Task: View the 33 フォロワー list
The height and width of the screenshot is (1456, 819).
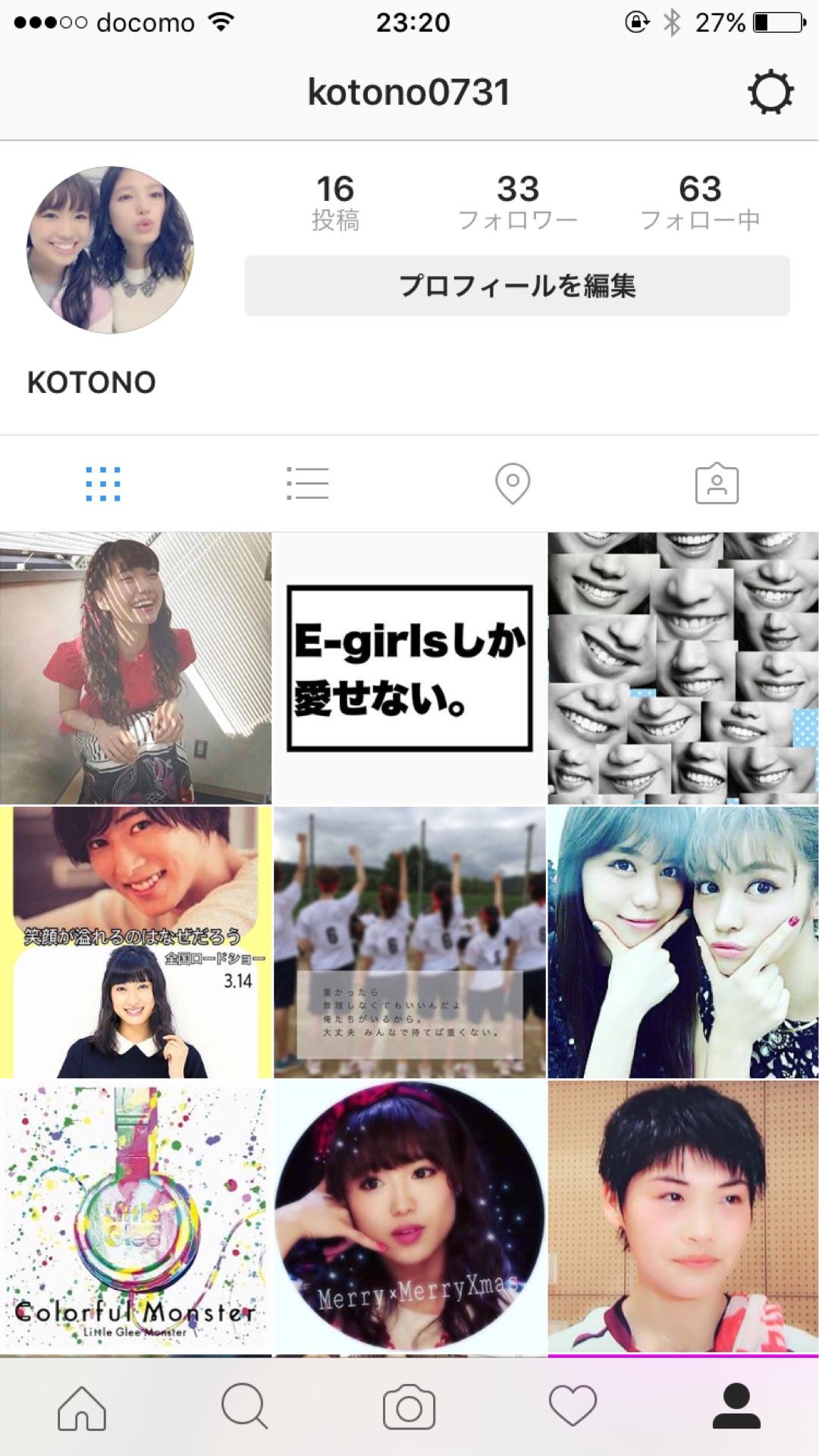Action: click(518, 202)
